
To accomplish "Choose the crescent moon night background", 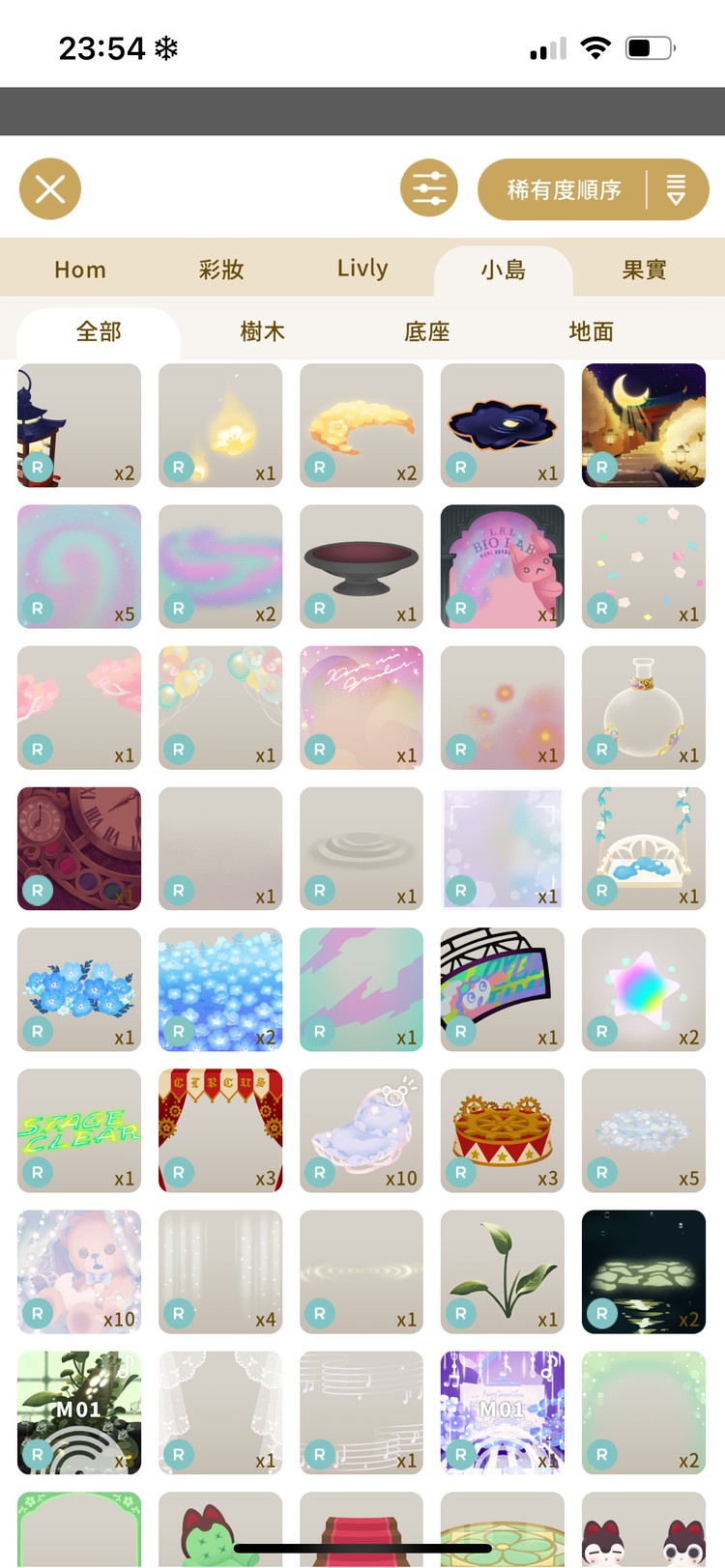I will [x=644, y=425].
